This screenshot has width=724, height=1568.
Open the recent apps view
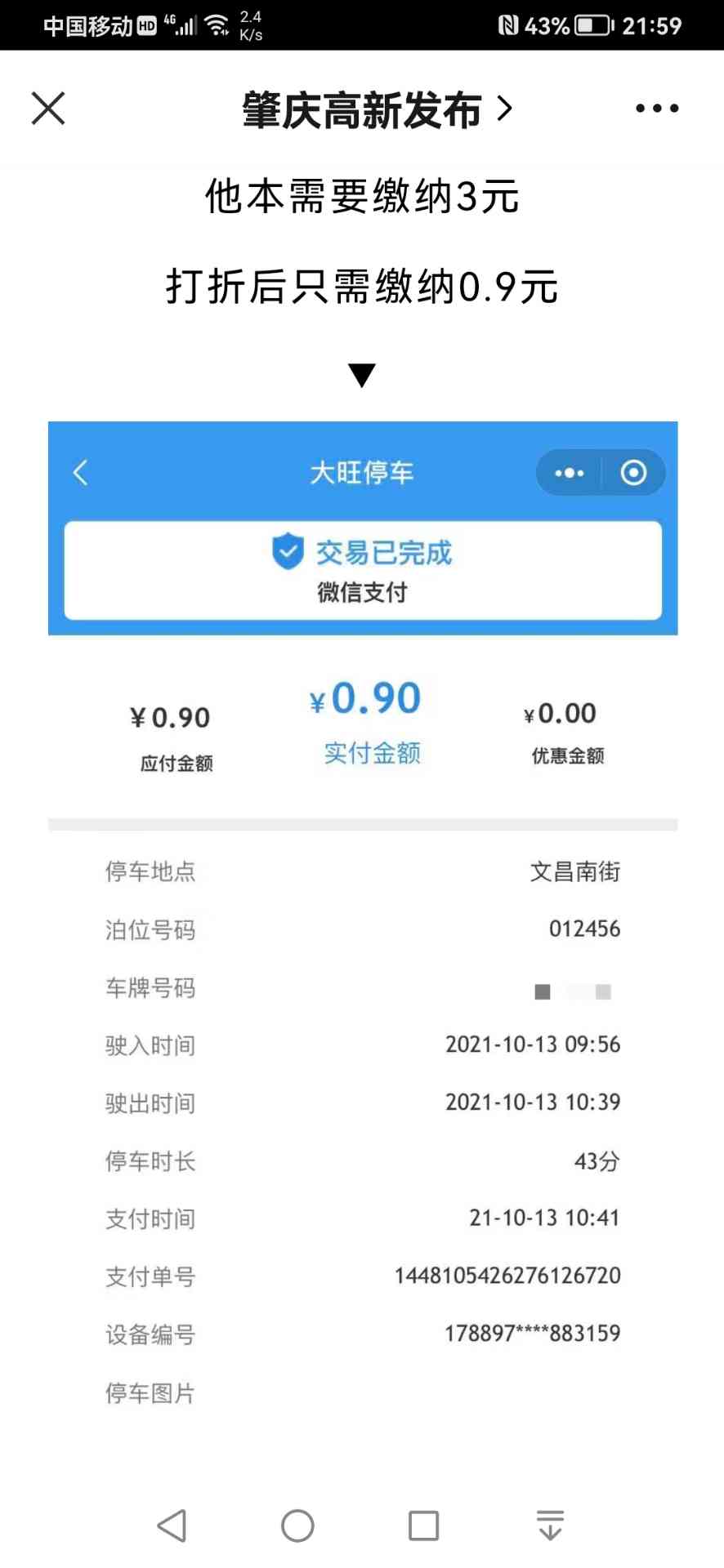(x=423, y=1526)
